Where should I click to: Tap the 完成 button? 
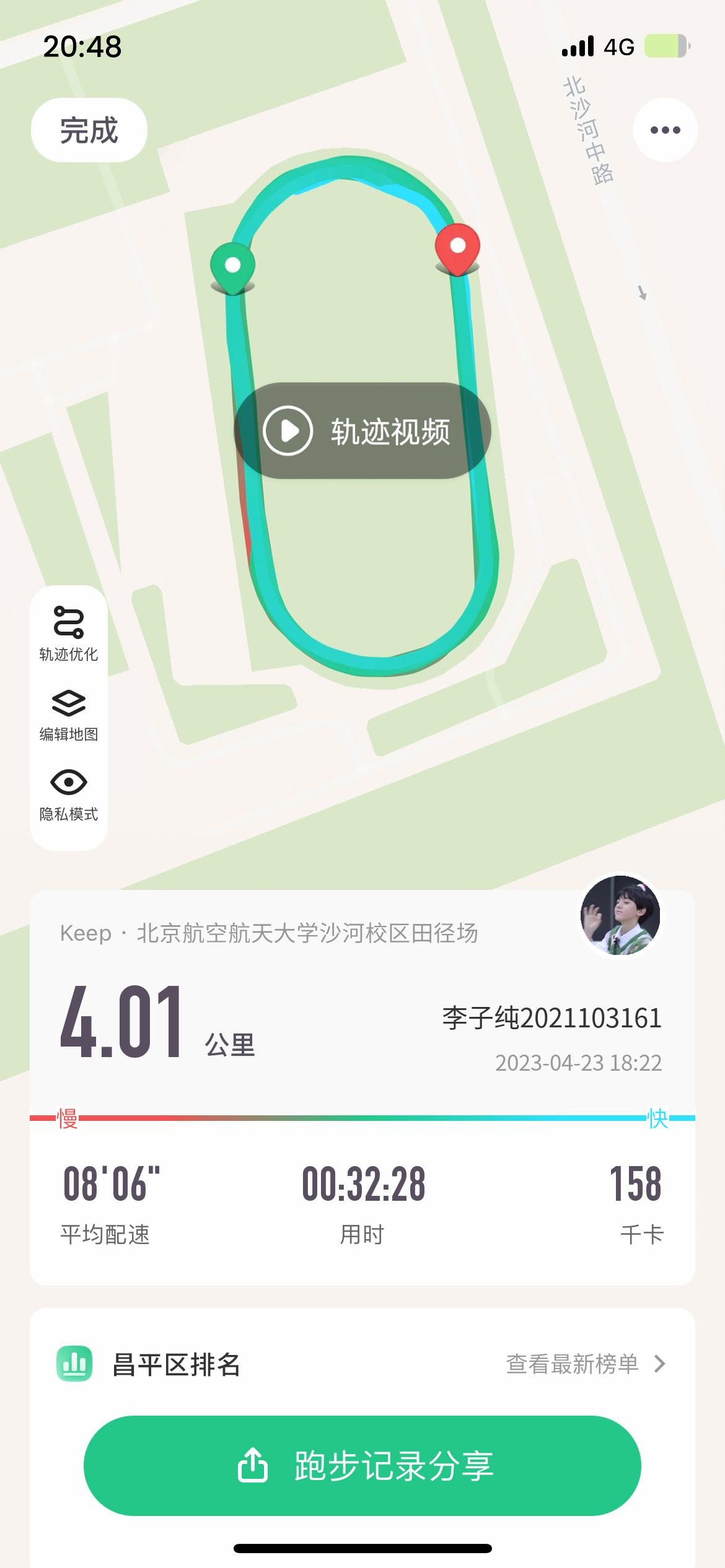tap(89, 130)
